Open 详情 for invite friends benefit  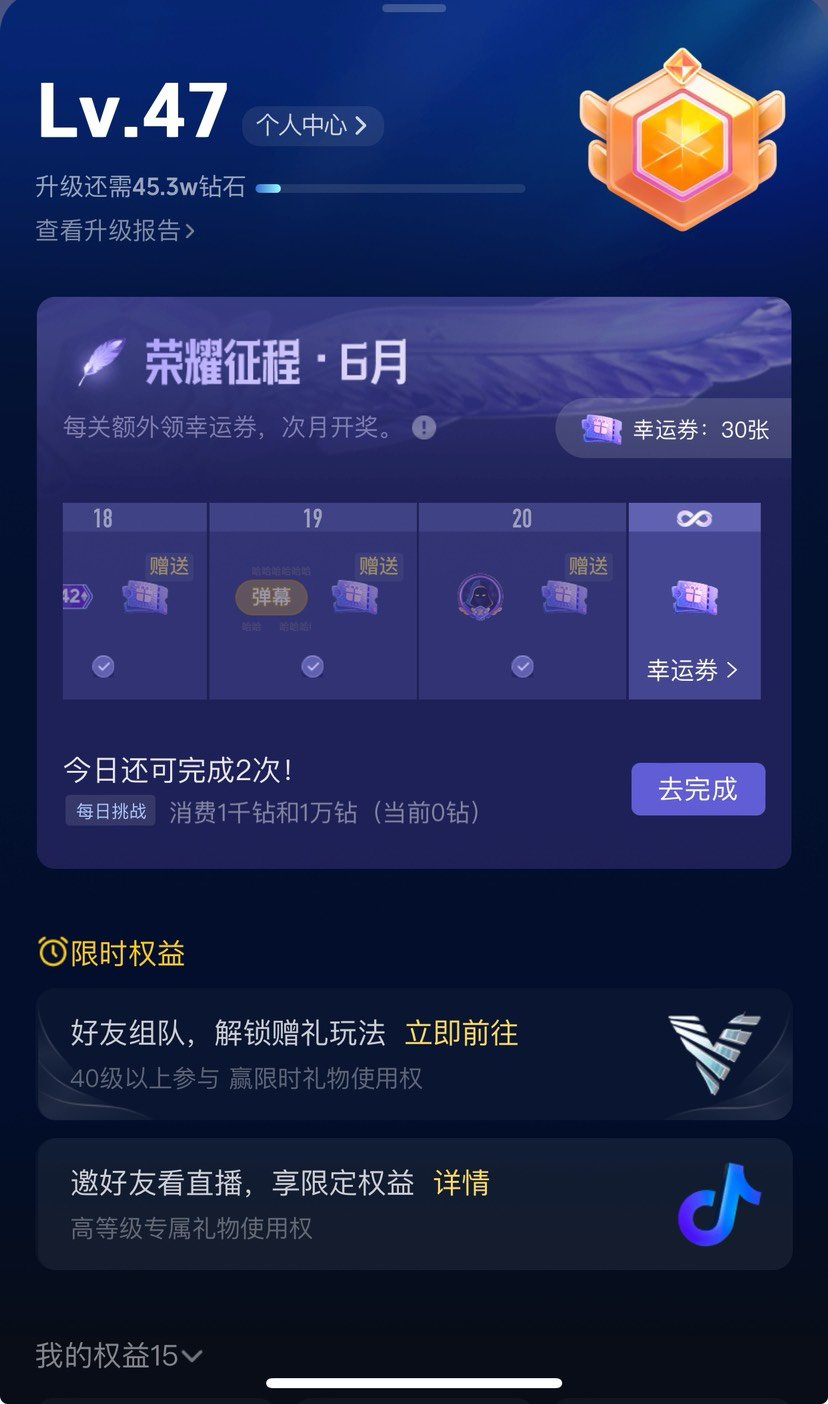(x=461, y=1183)
